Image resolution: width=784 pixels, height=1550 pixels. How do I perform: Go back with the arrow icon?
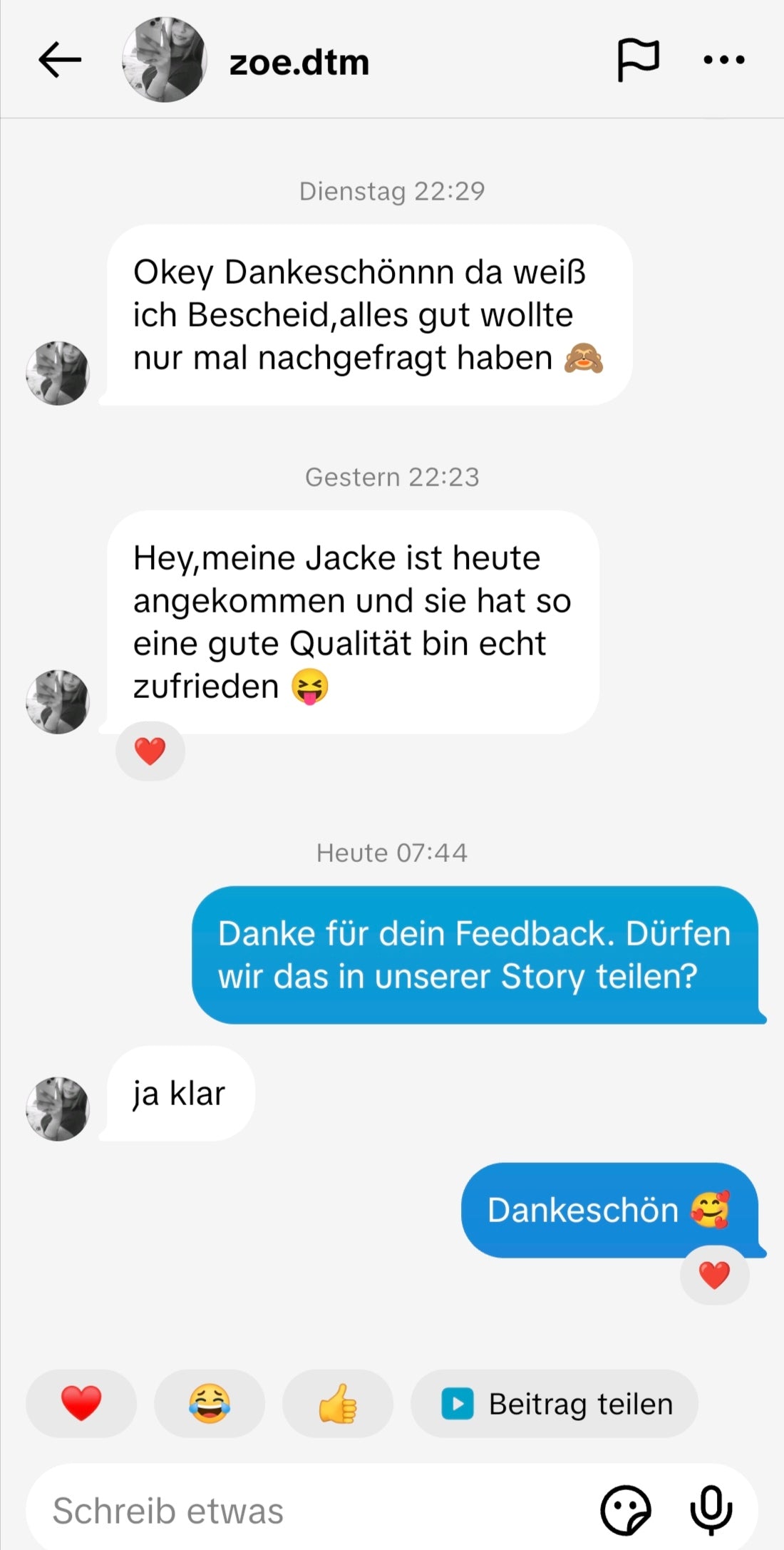(60, 60)
